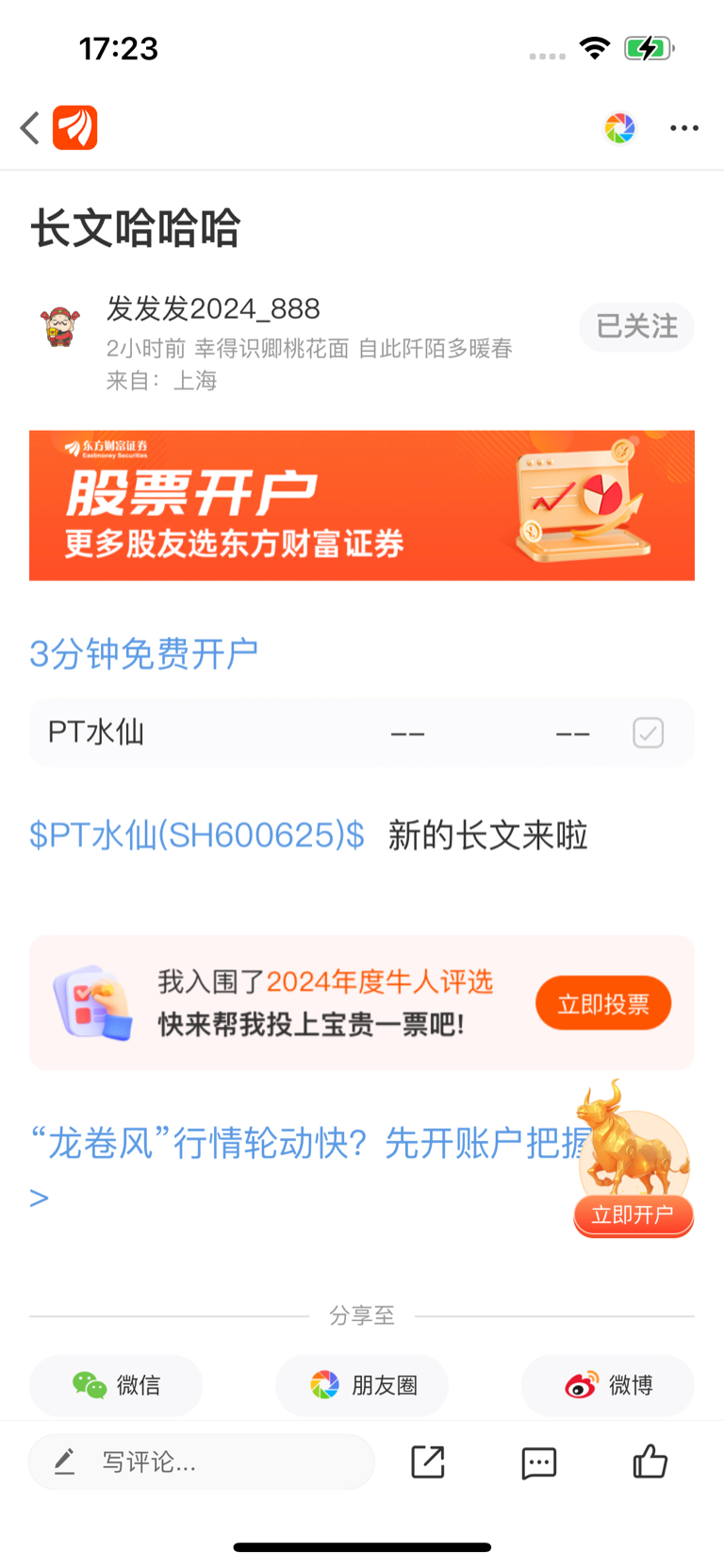Open the overflow menu with three dots
This screenshot has height=1568, width=724.
coord(683,128)
